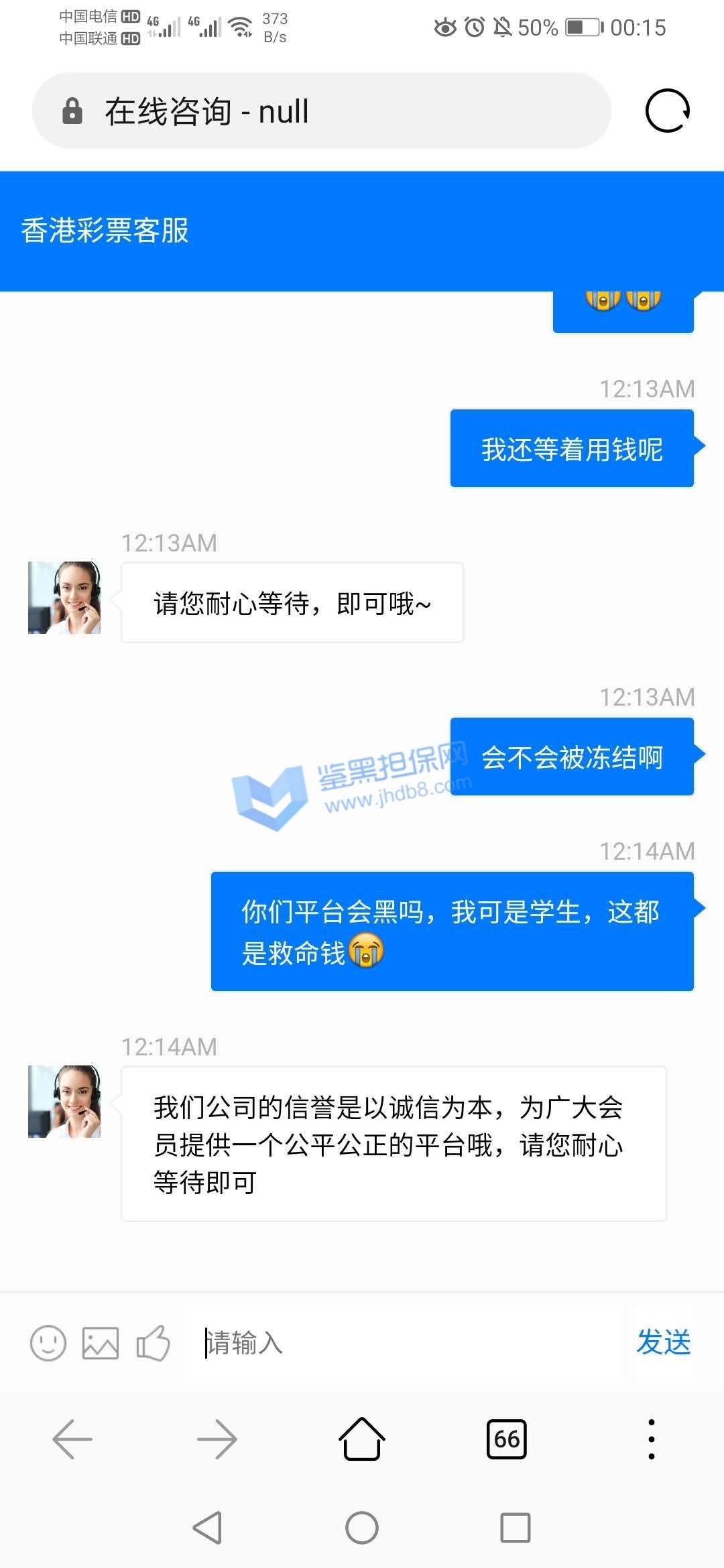Tap 发送 to send the message
724x1568 pixels.
click(x=663, y=1343)
